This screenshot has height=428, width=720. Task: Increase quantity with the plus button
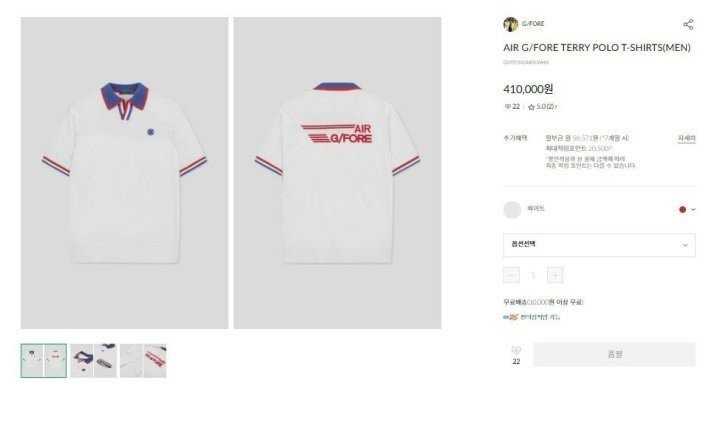coord(555,275)
